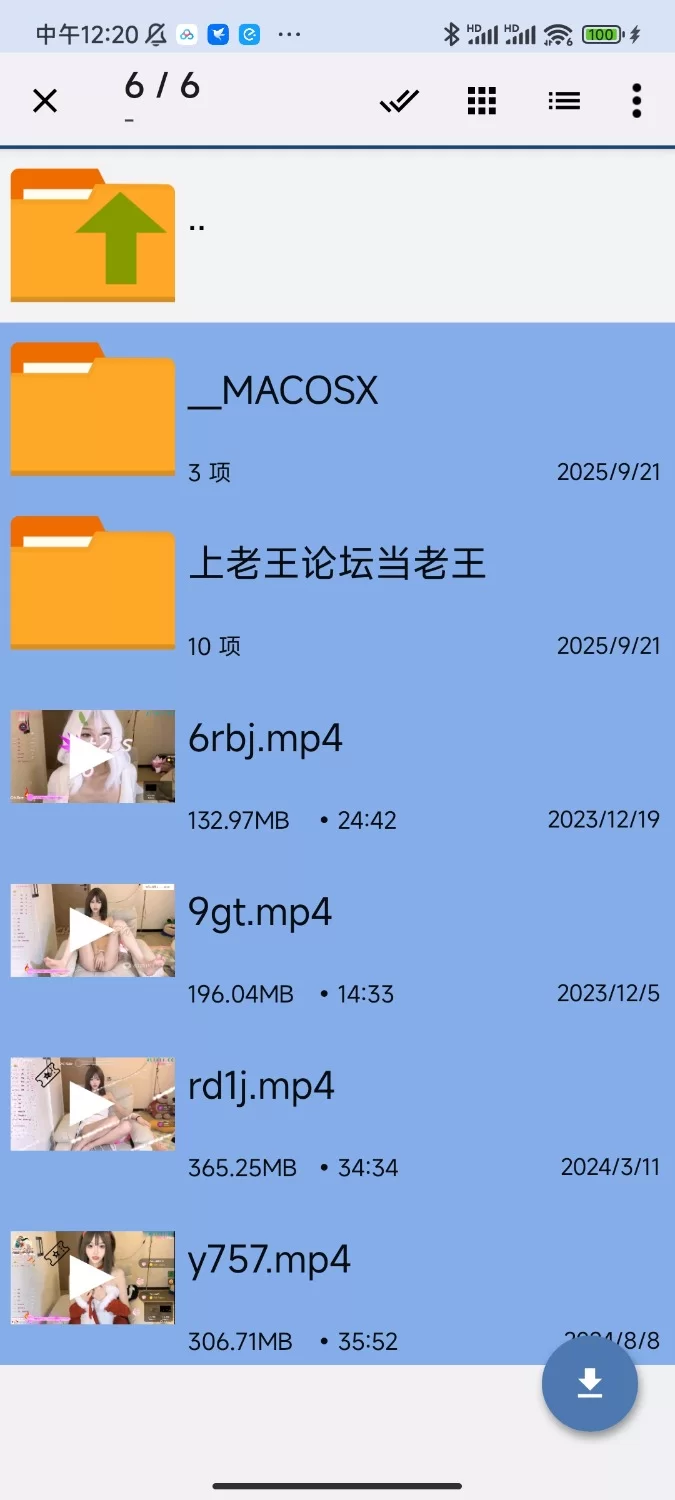Tap the select-all double checkmark icon

[x=399, y=100]
